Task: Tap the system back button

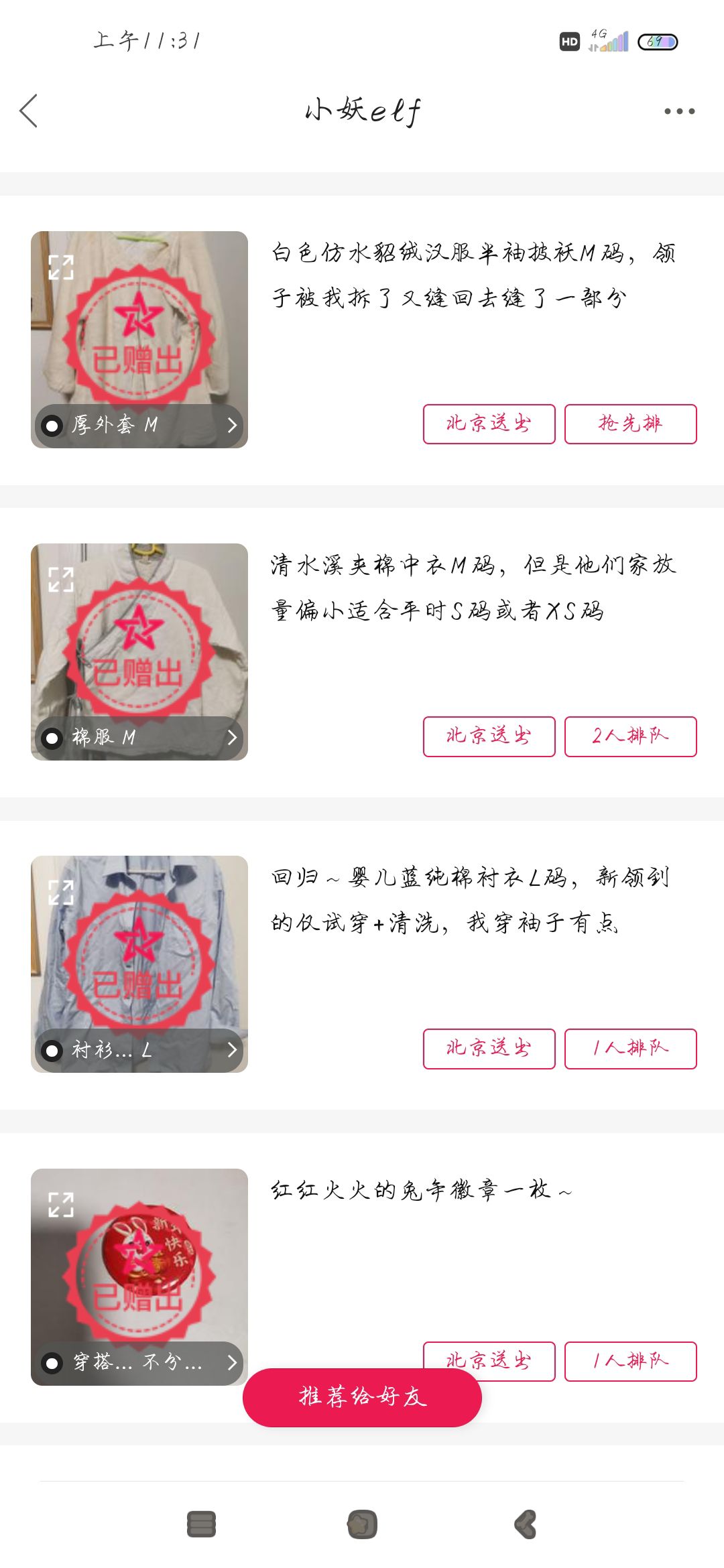Action: [526, 1524]
